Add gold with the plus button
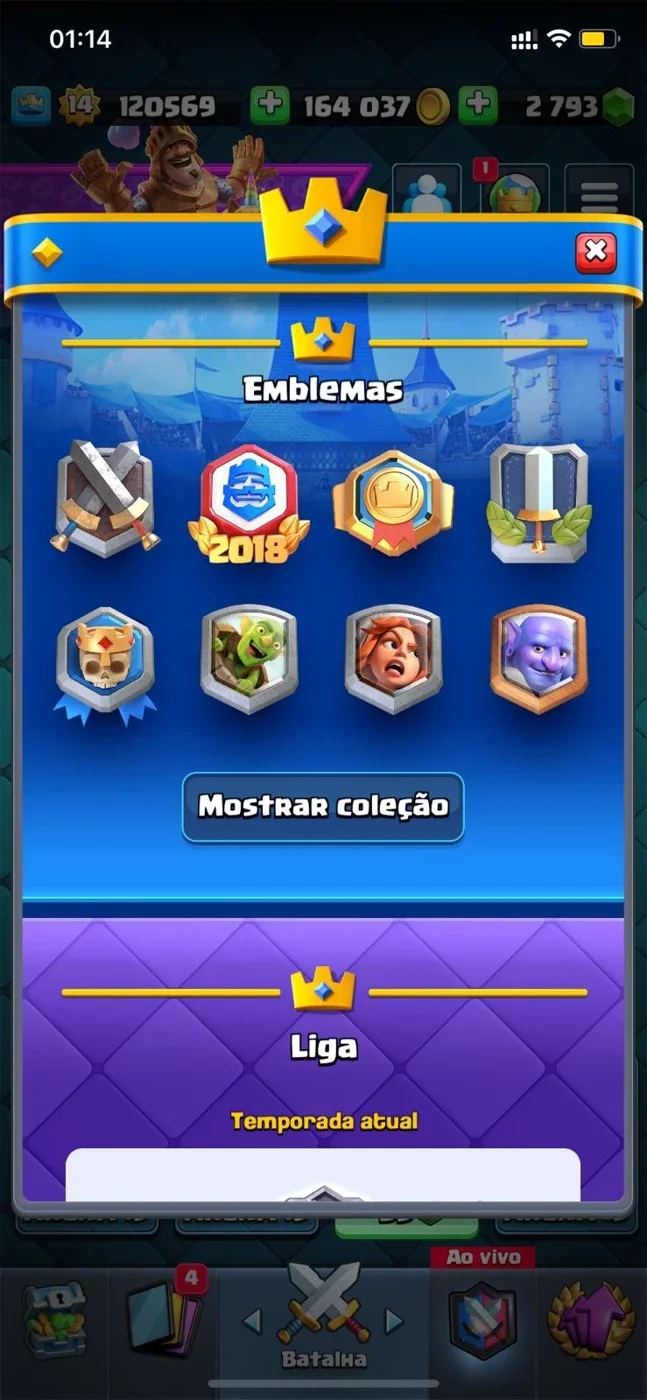This screenshot has width=647, height=1400. click(x=270, y=105)
